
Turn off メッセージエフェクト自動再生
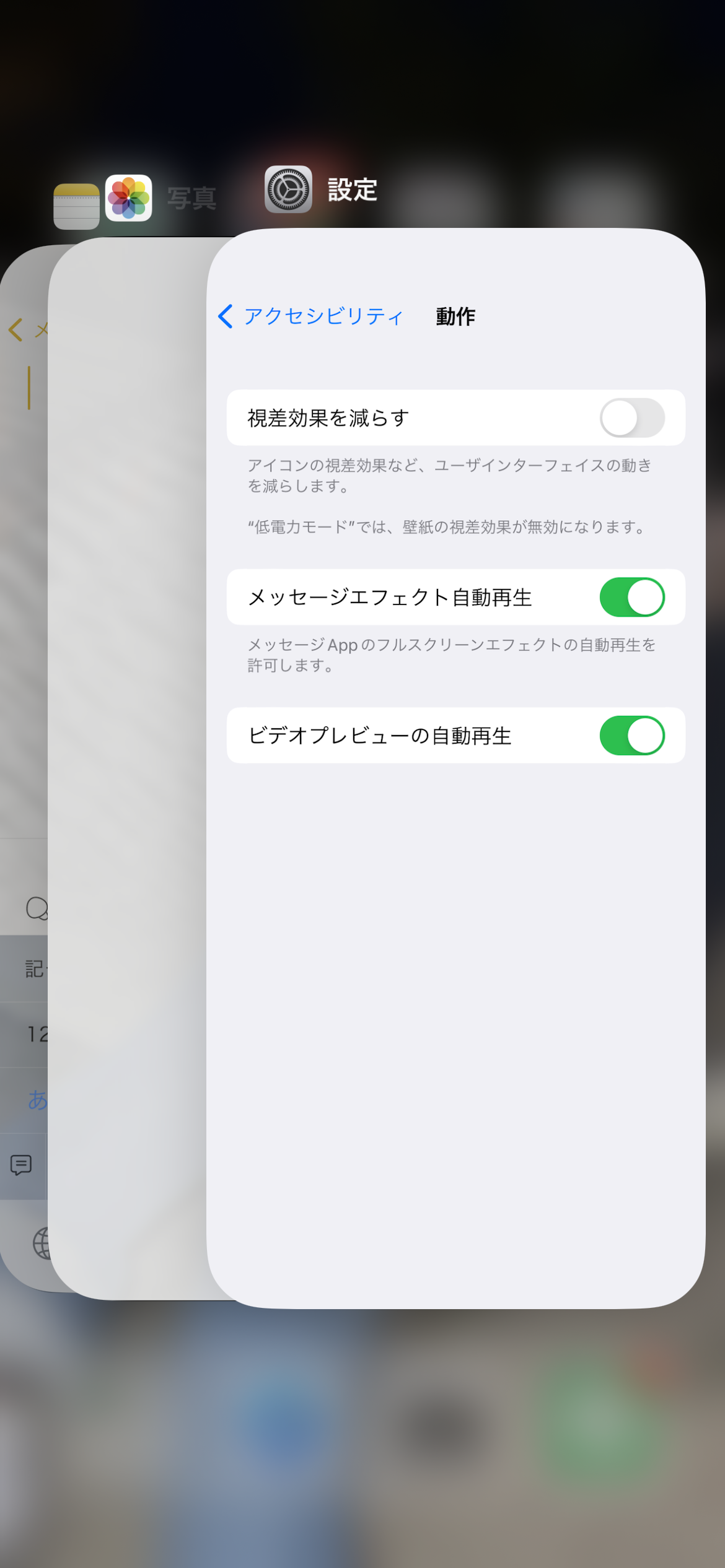coord(631,598)
